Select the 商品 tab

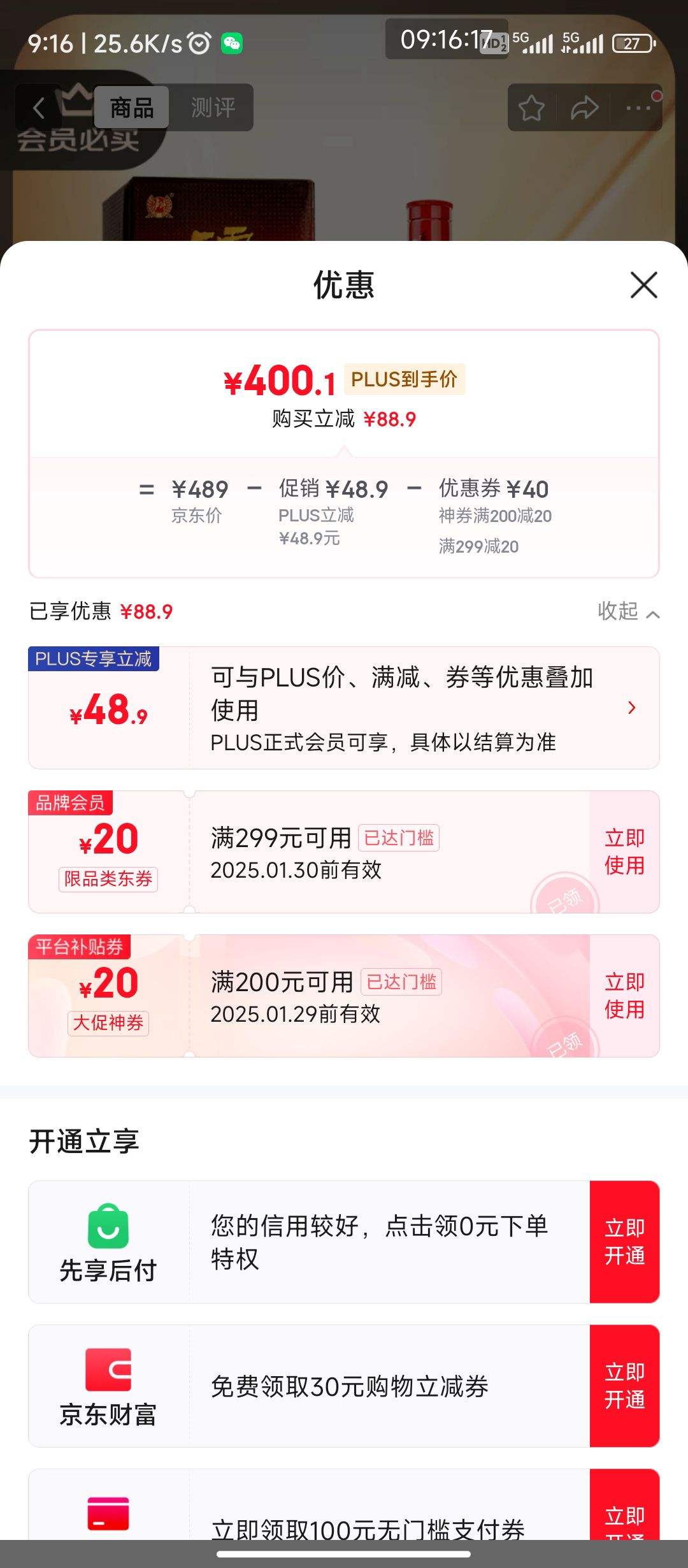[x=132, y=107]
